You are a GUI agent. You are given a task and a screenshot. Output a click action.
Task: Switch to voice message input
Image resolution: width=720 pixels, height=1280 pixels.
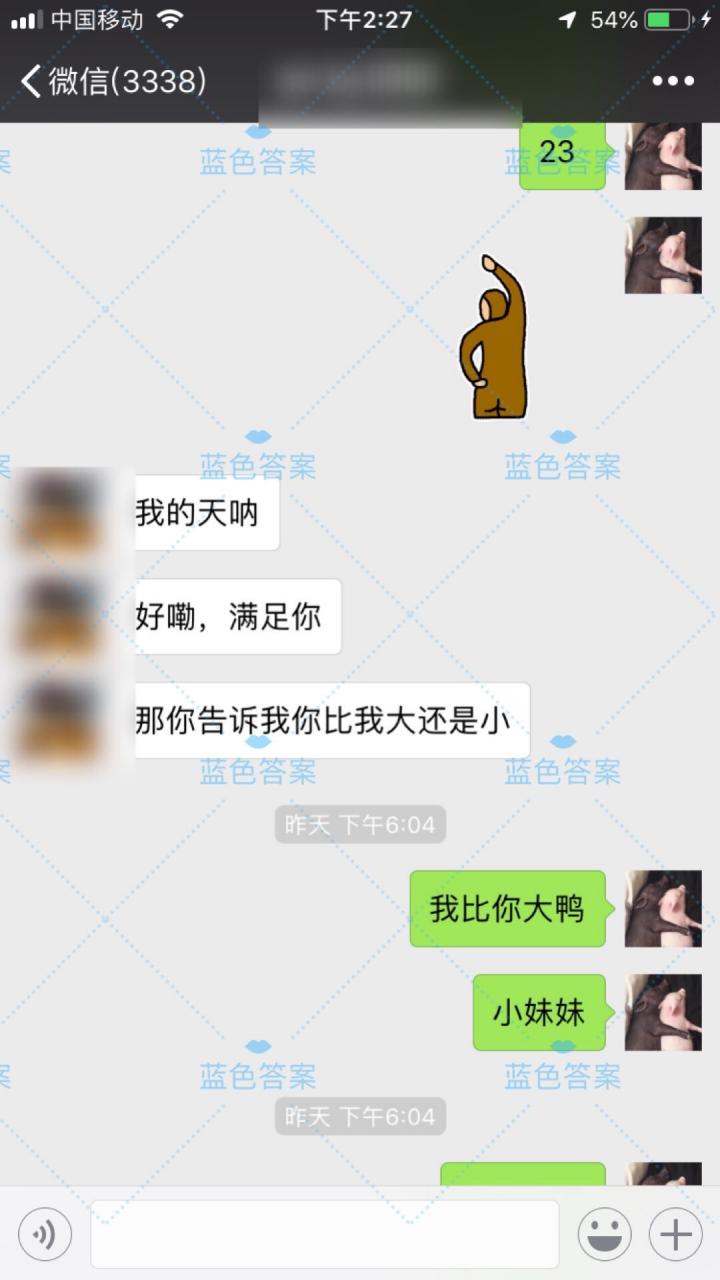coord(45,1234)
